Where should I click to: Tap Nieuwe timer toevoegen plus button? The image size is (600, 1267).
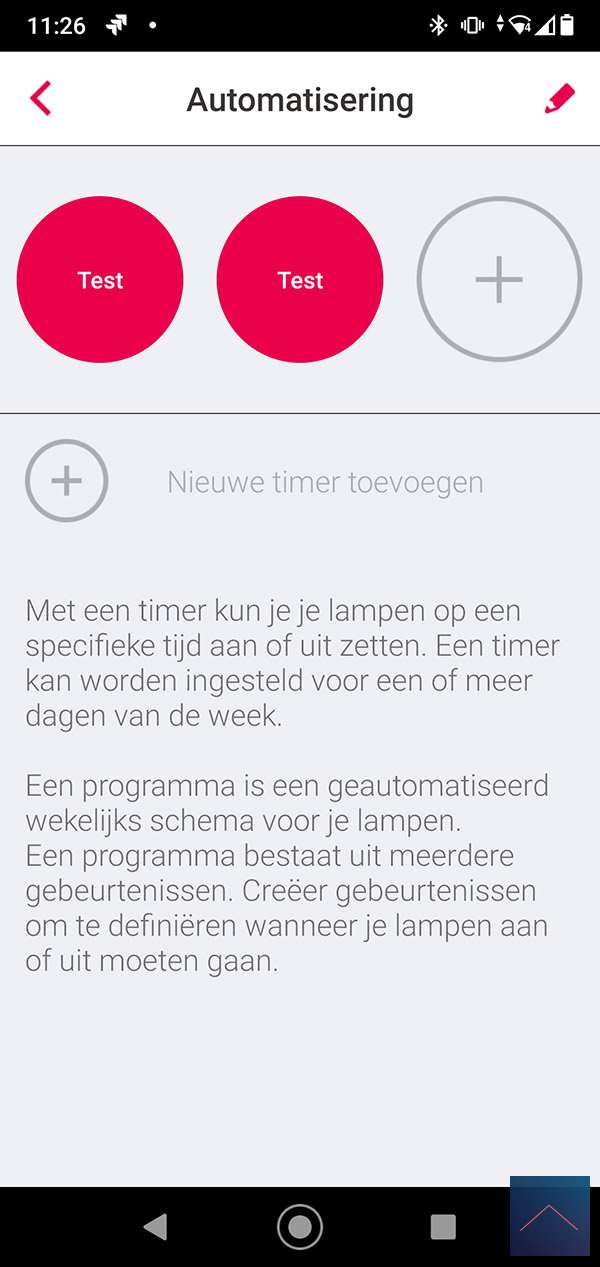(x=66, y=481)
